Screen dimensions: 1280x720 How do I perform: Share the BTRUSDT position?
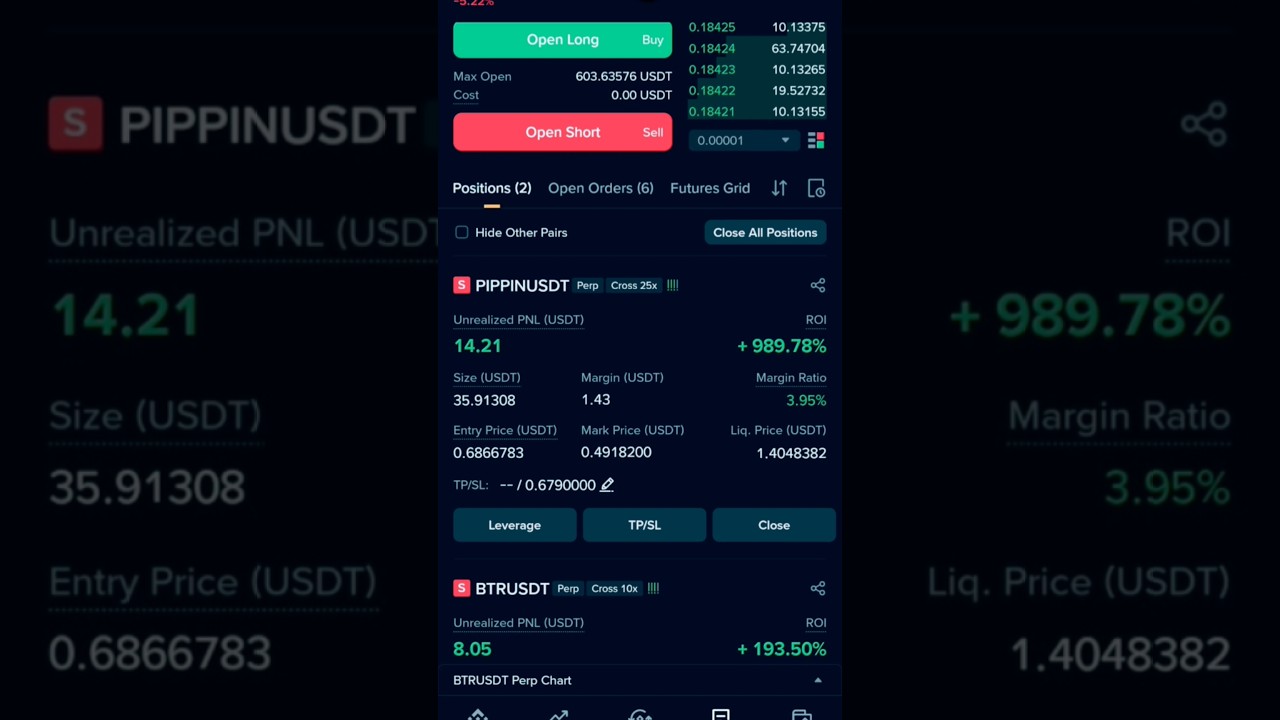(818, 588)
